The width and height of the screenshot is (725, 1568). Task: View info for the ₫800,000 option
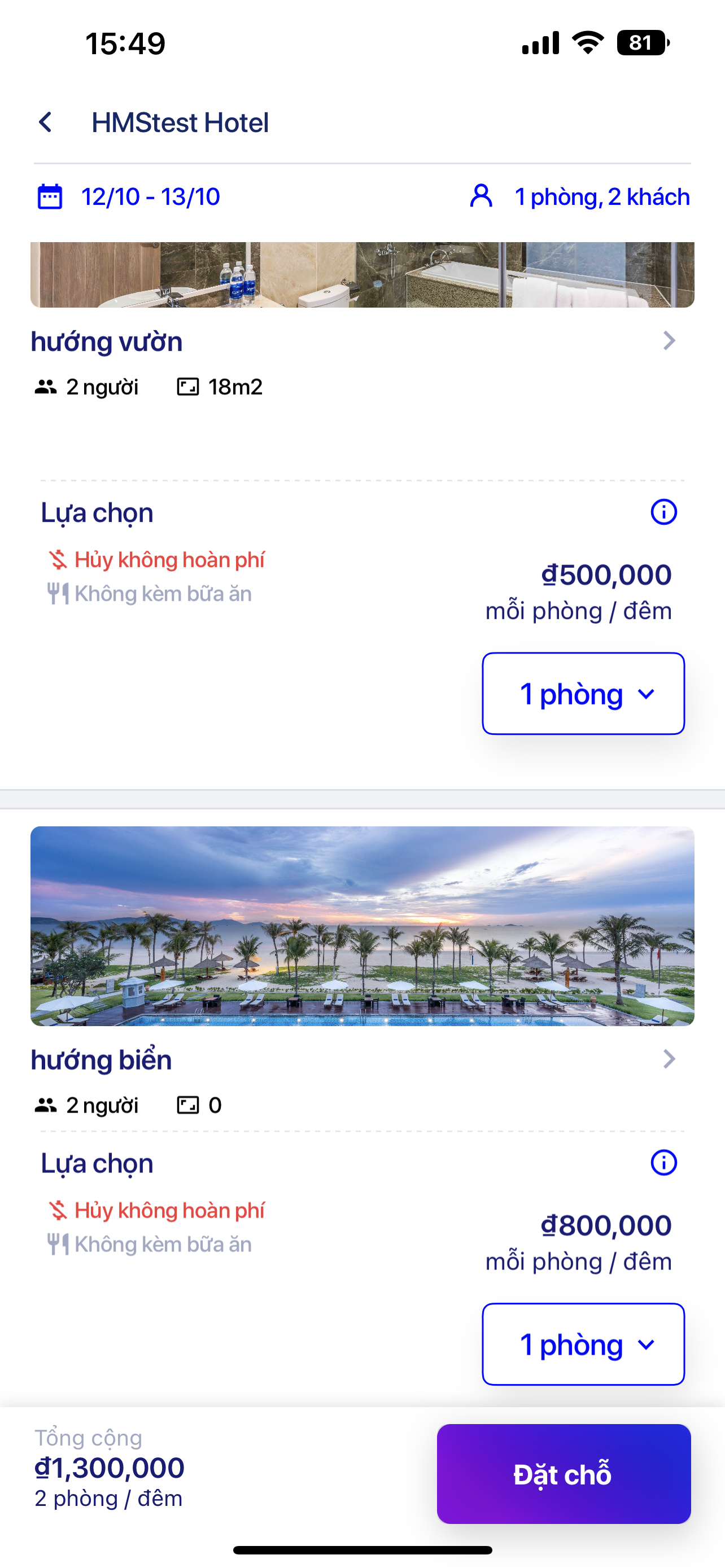pos(663,1163)
